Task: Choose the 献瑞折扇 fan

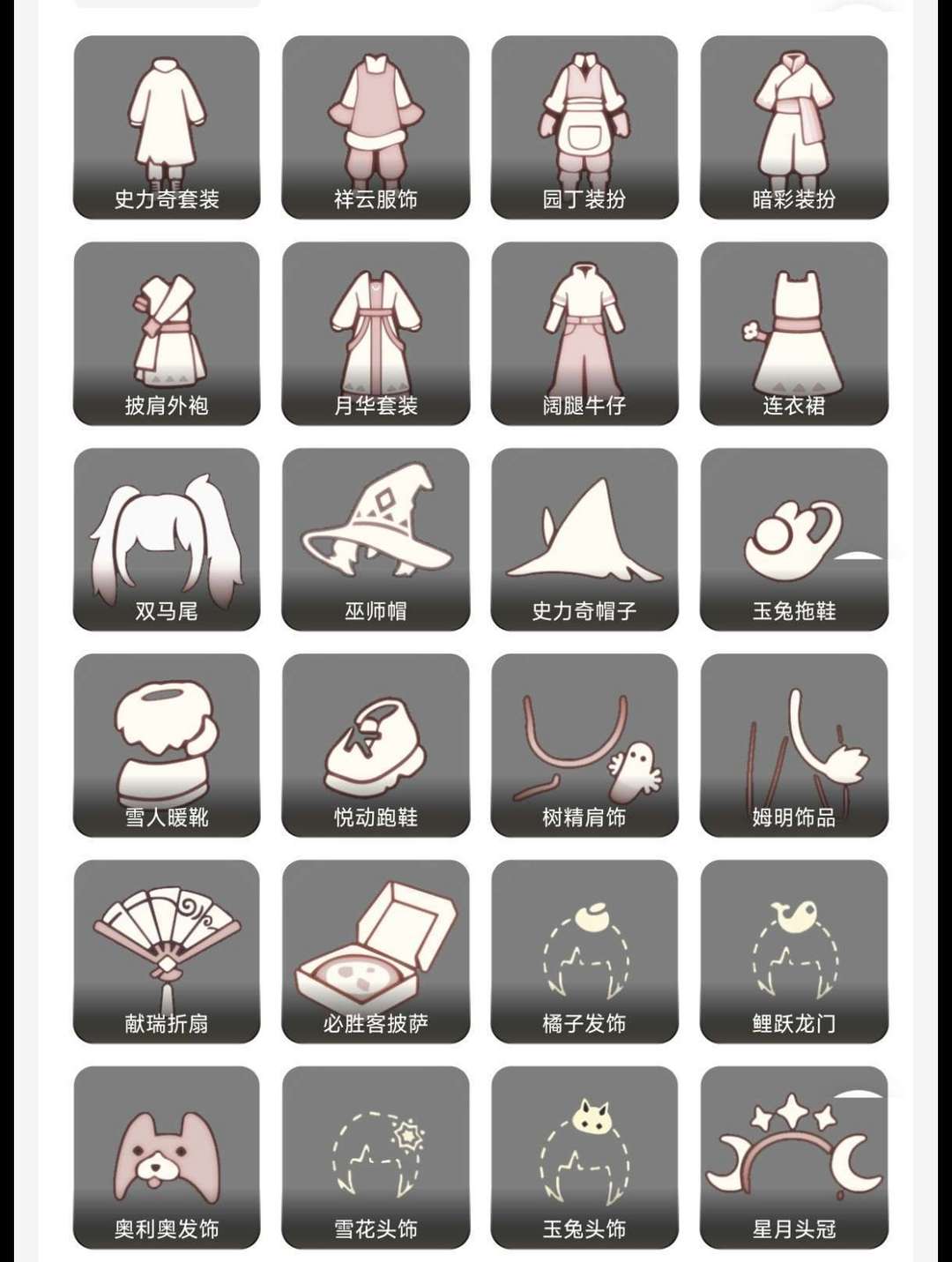Action: point(167,952)
